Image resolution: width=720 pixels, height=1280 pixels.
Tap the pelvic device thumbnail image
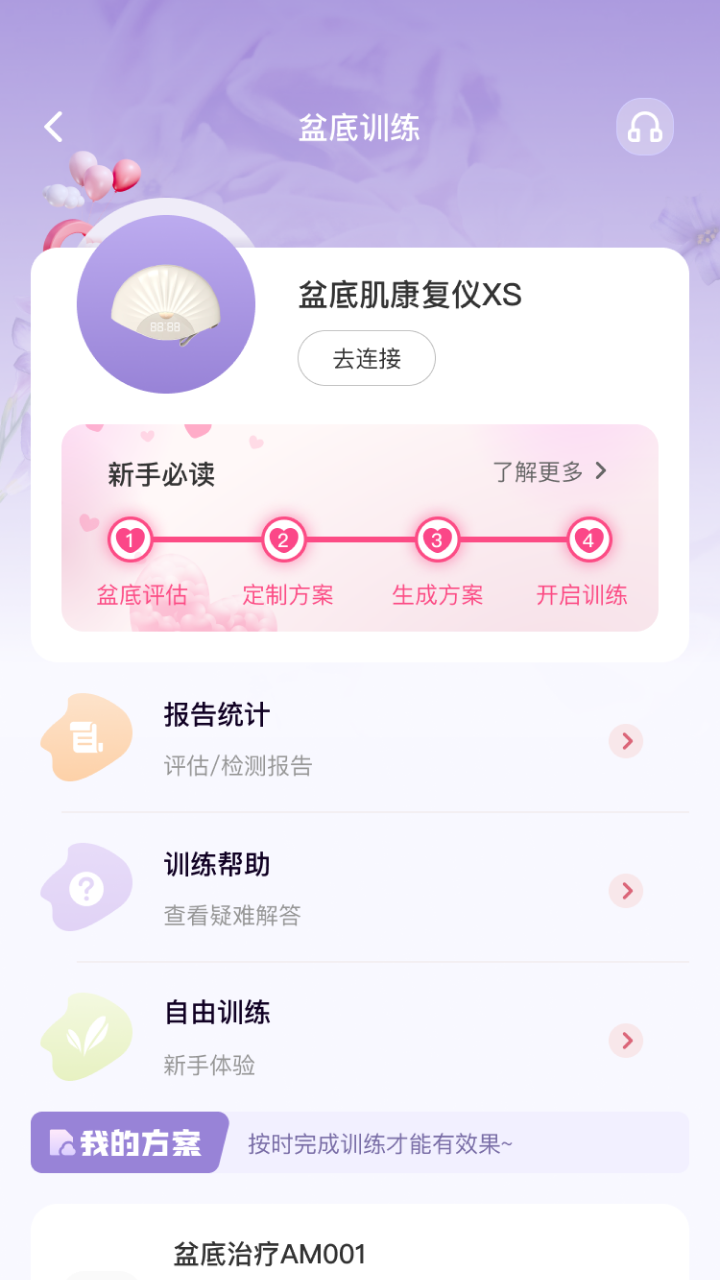click(167, 305)
